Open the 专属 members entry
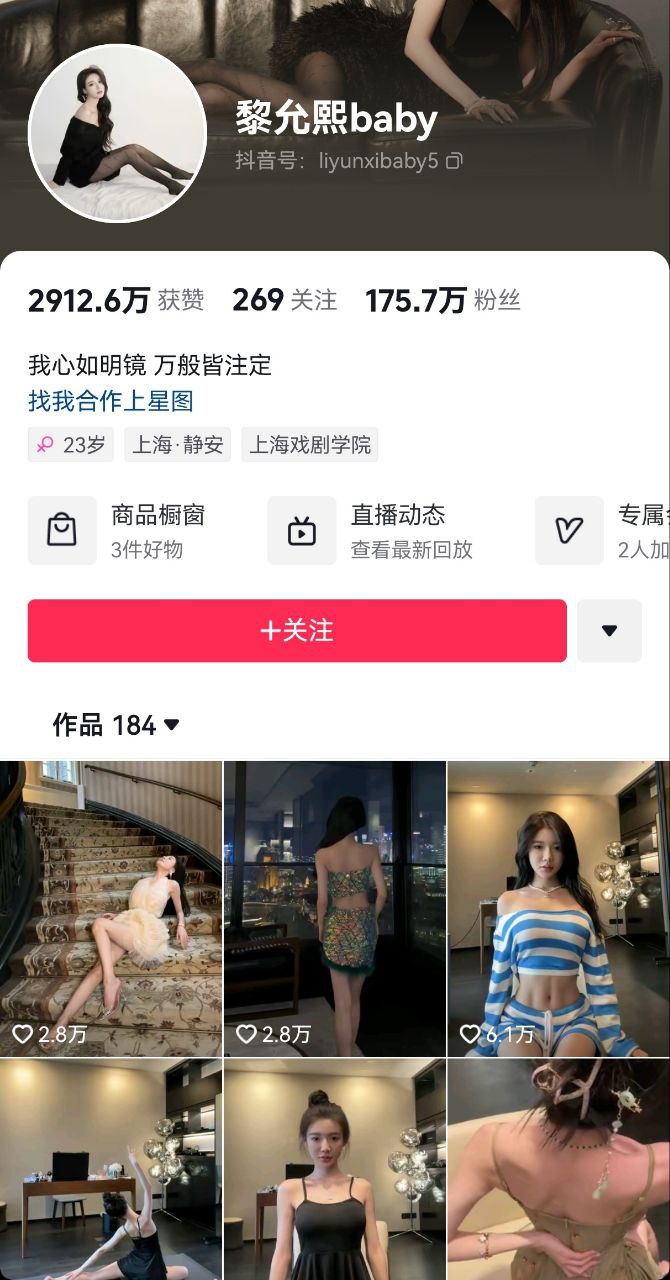Screen dimensions: 670x1280 600,530
